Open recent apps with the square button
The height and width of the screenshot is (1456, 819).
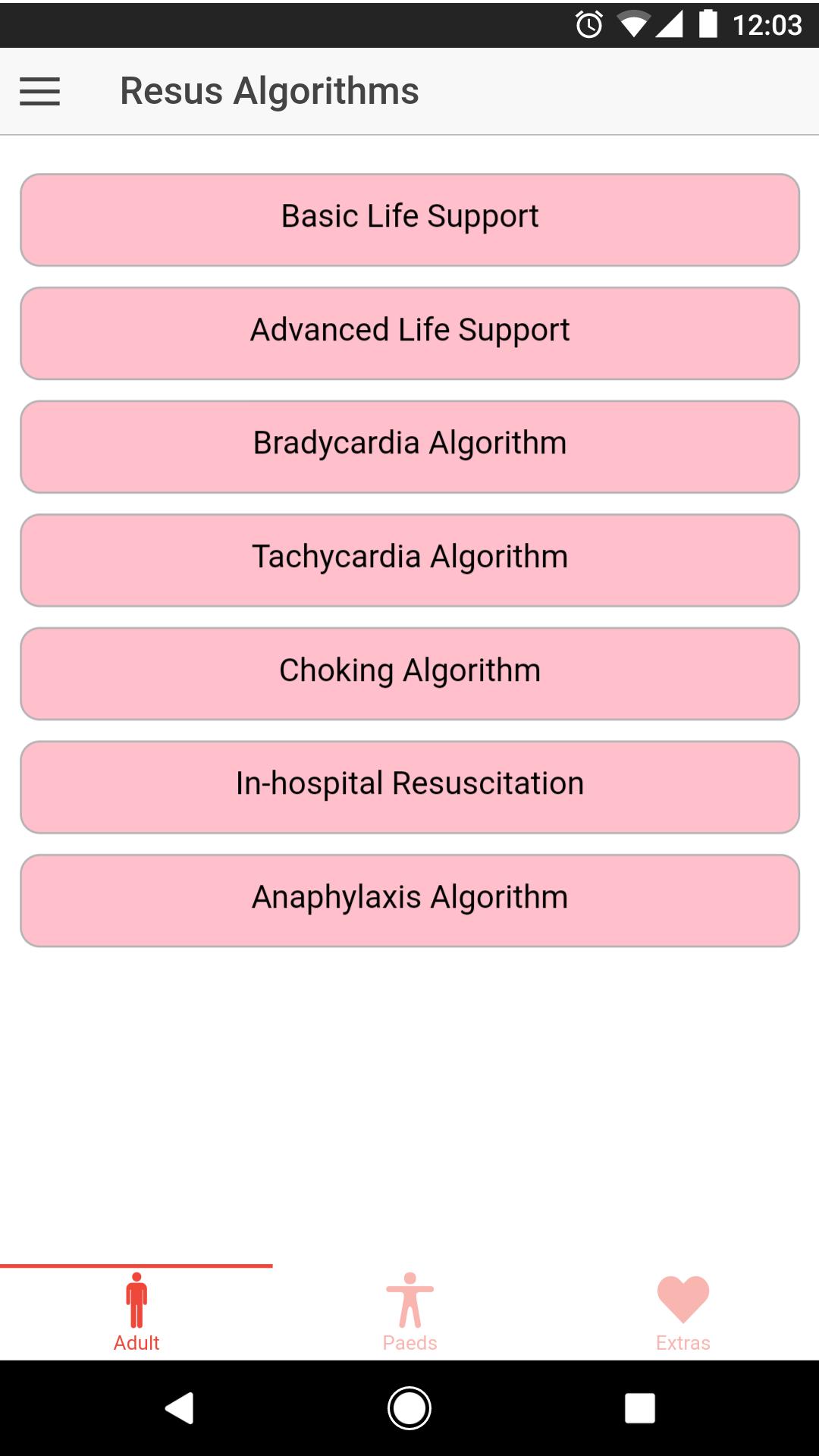click(637, 1410)
